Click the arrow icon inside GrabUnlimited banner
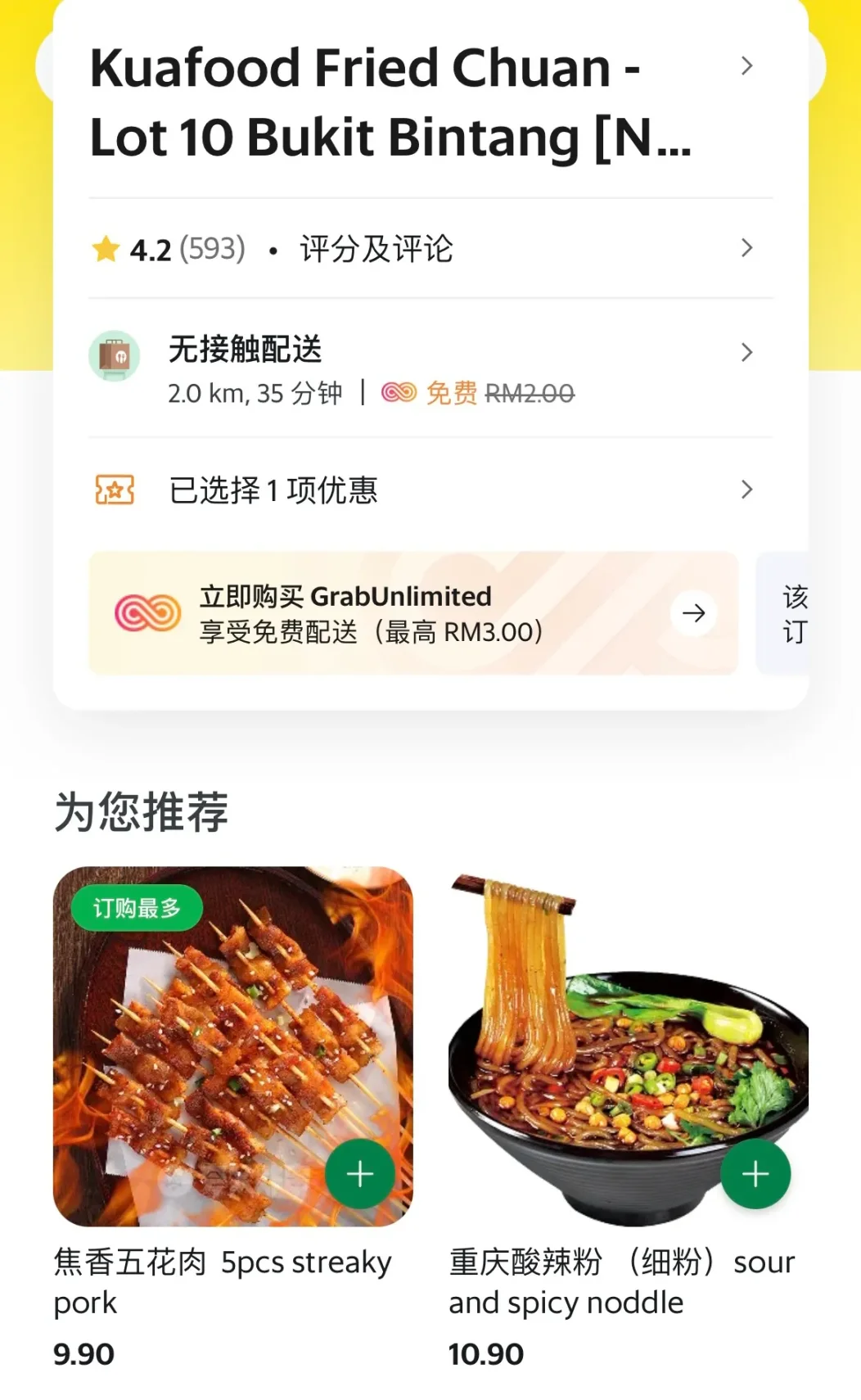The image size is (861, 1400). (x=693, y=613)
